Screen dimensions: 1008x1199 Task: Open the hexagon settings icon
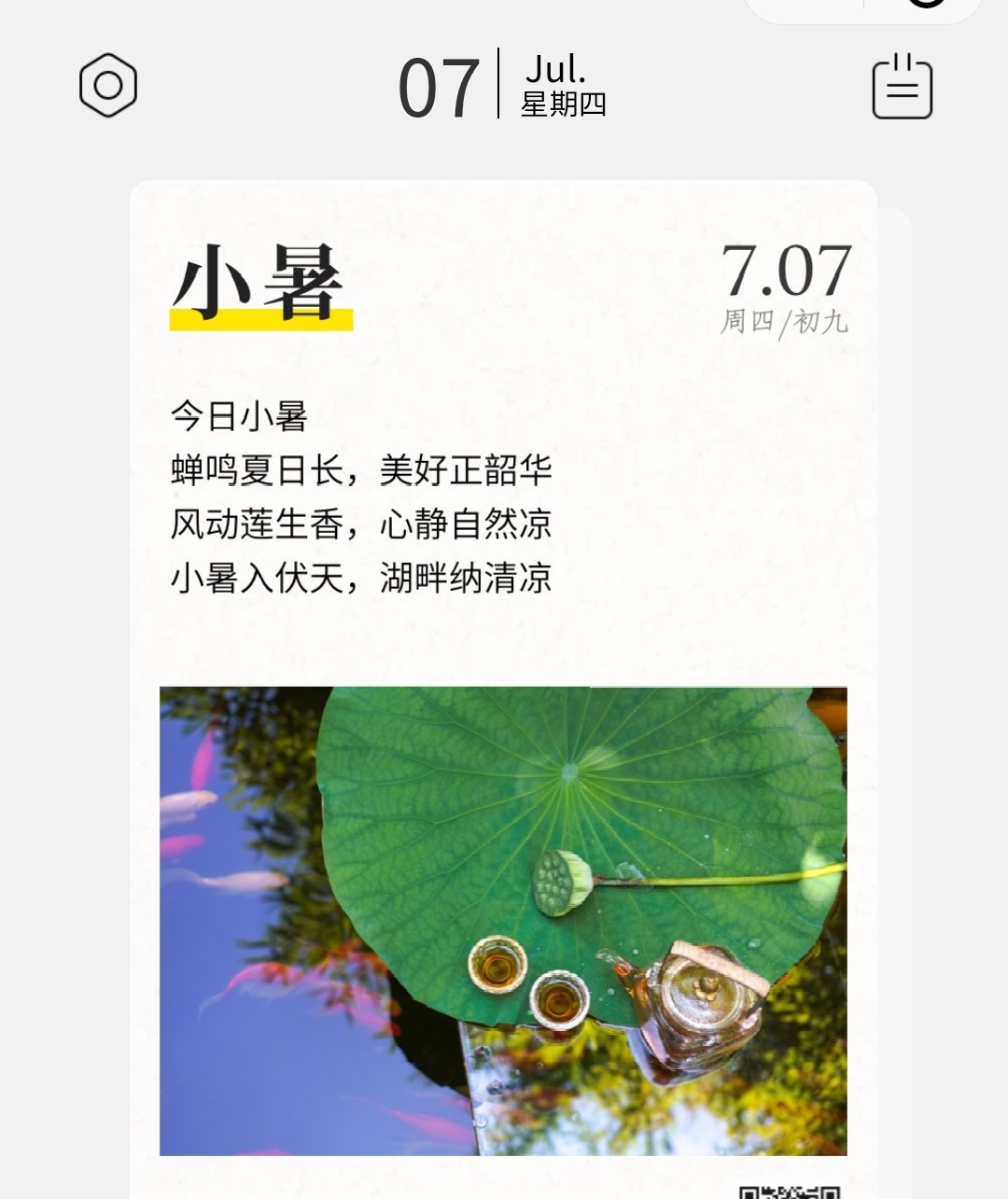[107, 85]
